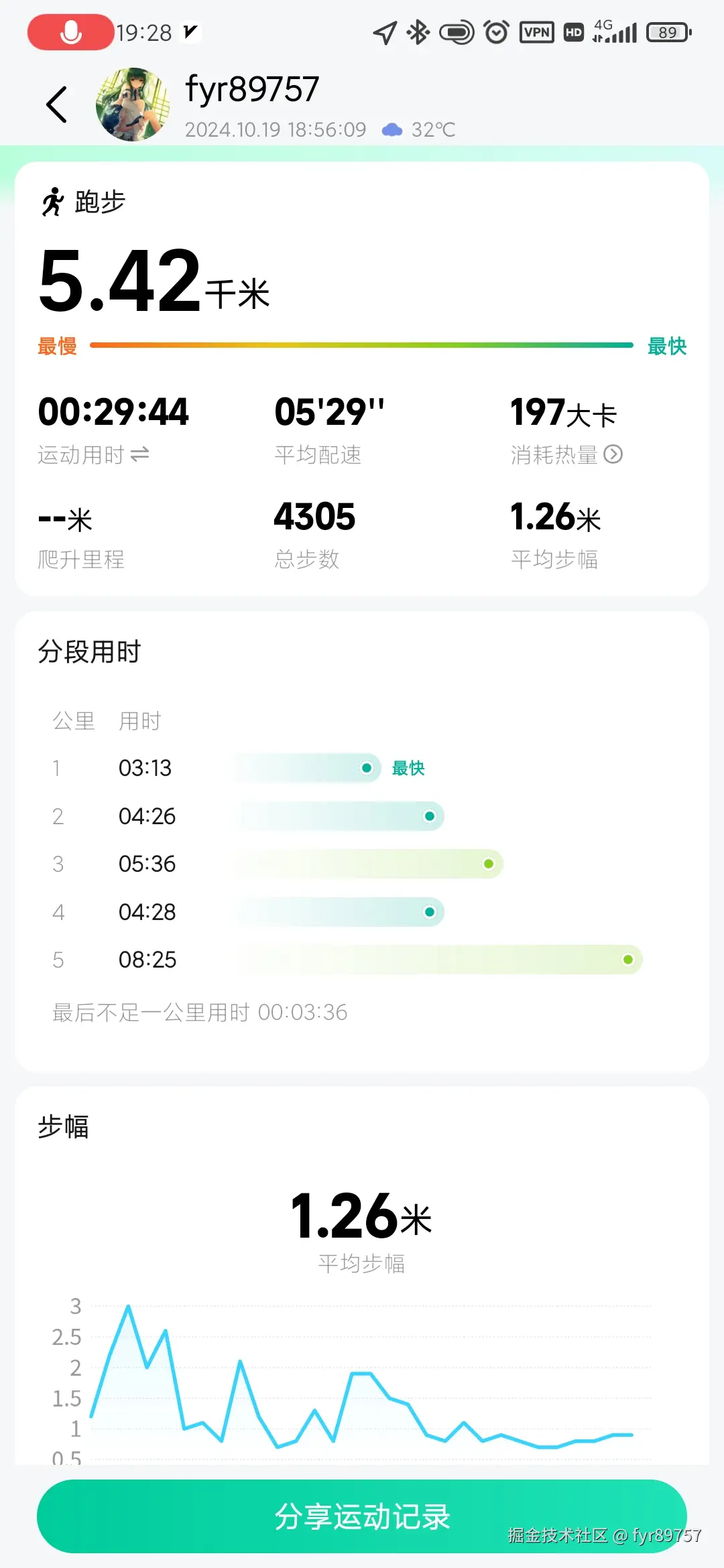Tap the Bluetooth icon in status bar
This screenshot has height=1568, width=724.
(x=417, y=31)
